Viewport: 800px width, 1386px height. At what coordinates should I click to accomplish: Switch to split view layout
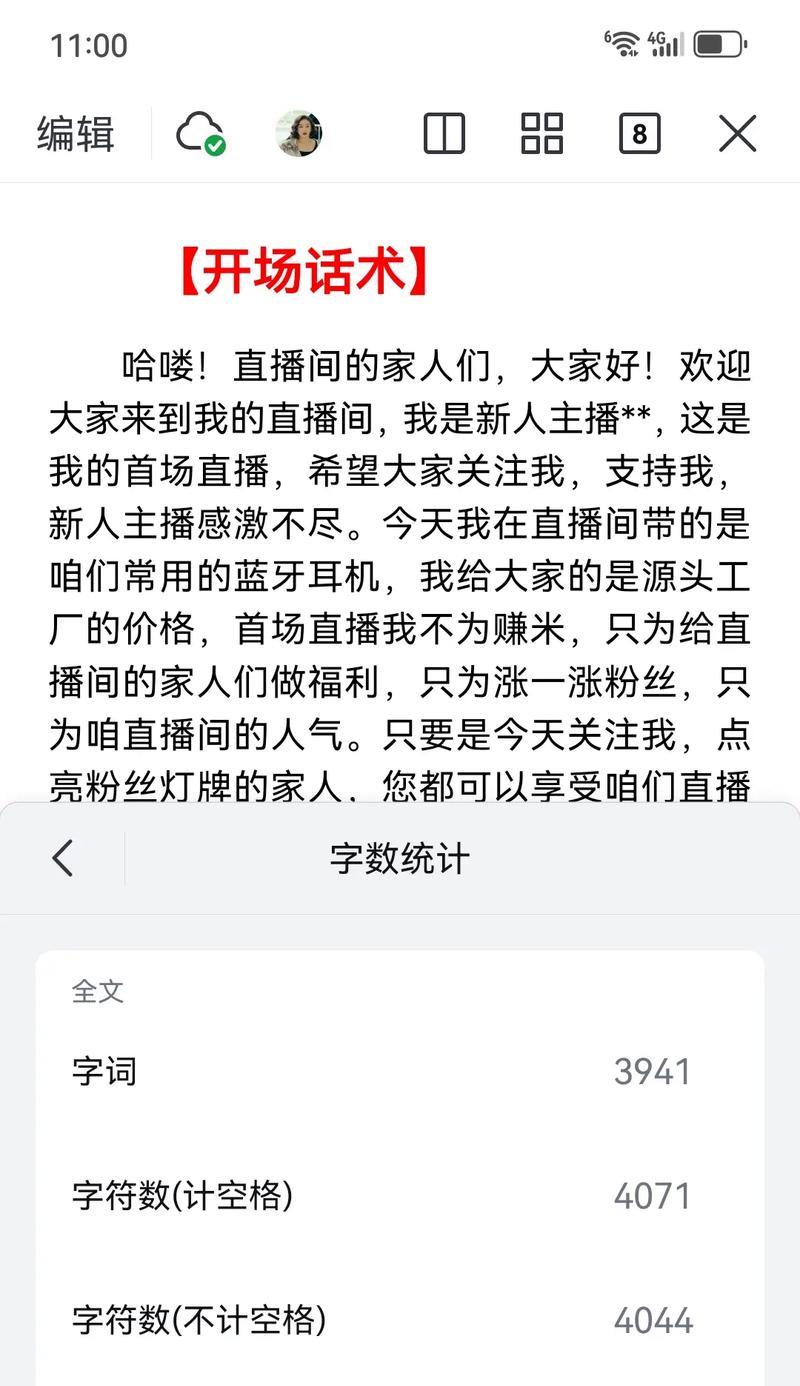[x=444, y=134]
